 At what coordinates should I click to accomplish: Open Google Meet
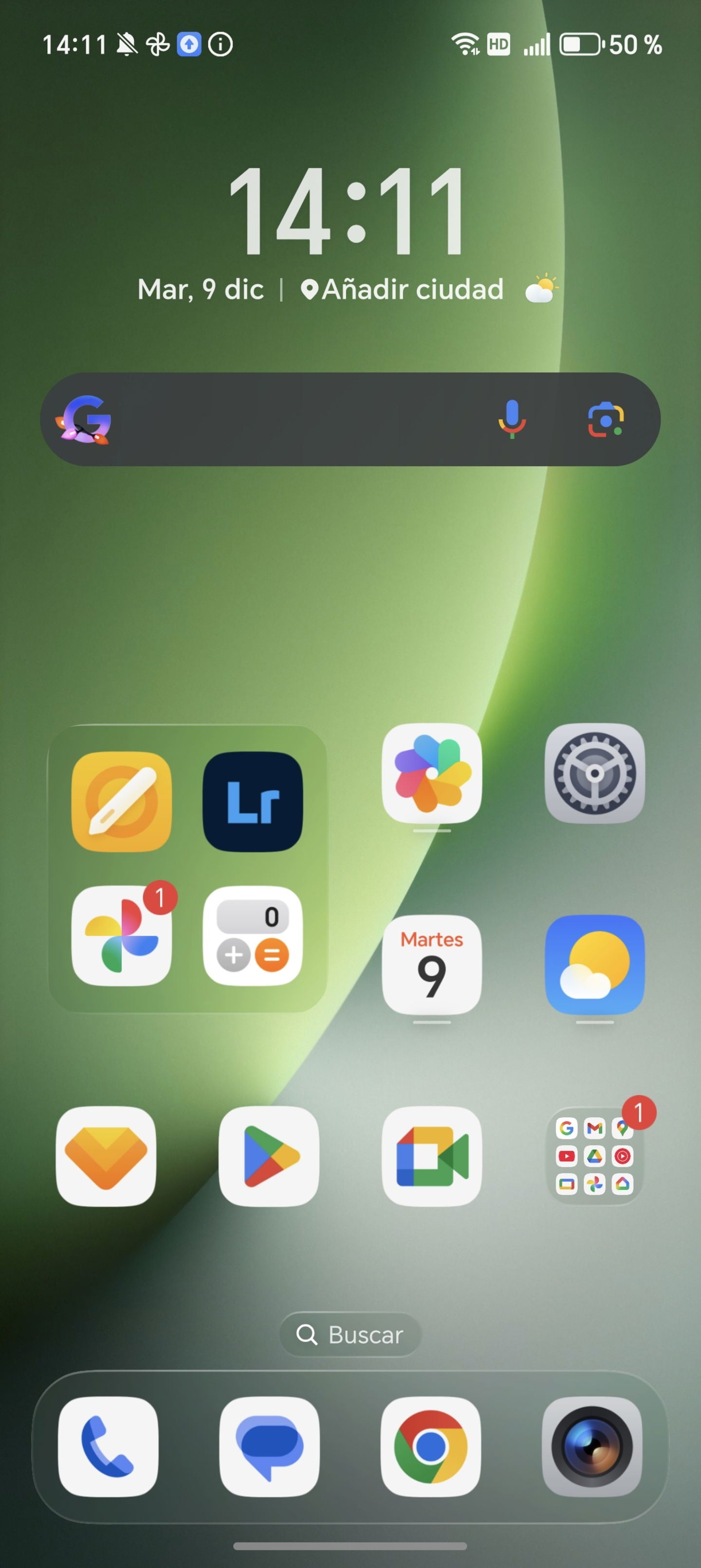tap(431, 1156)
